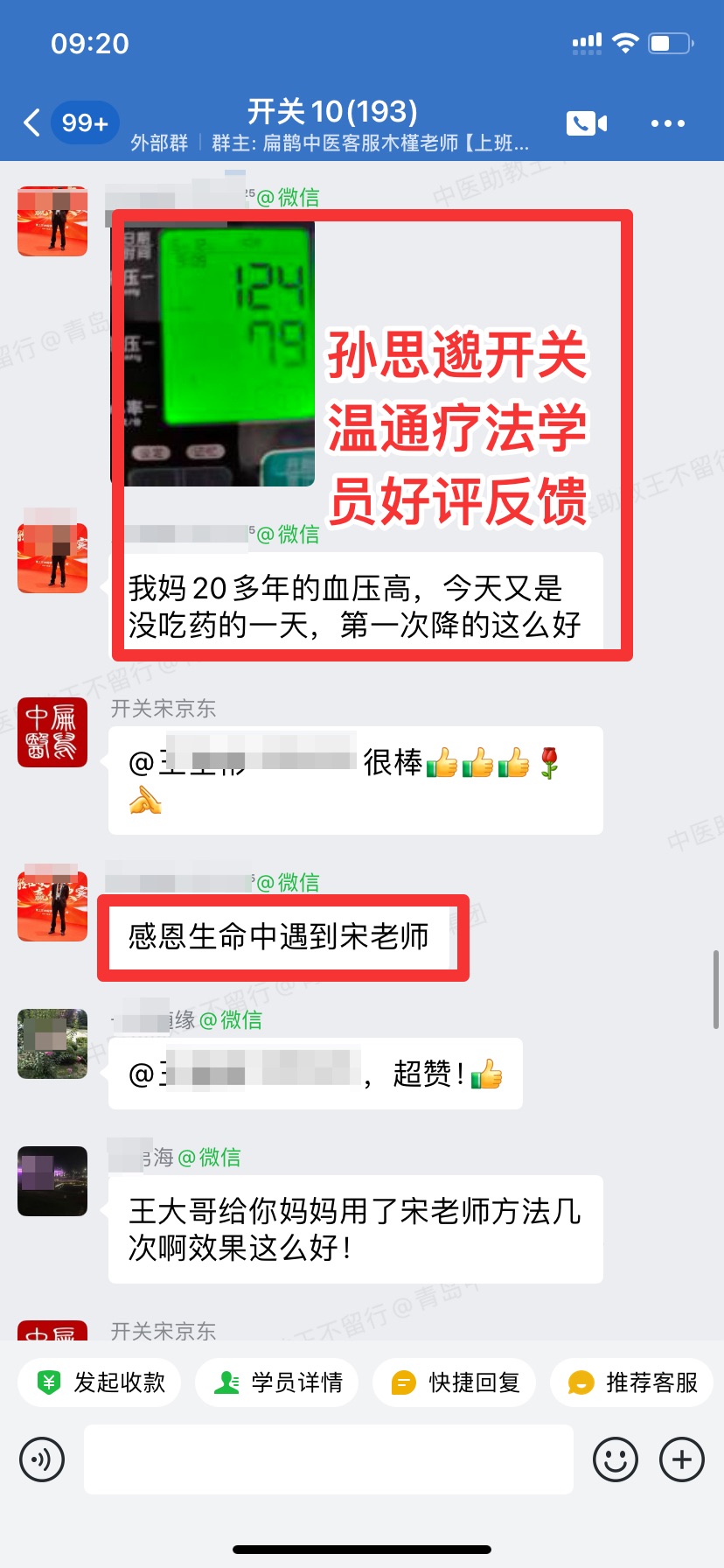The image size is (724, 1568).
Task: Switch to voice message input
Action: point(42,1459)
